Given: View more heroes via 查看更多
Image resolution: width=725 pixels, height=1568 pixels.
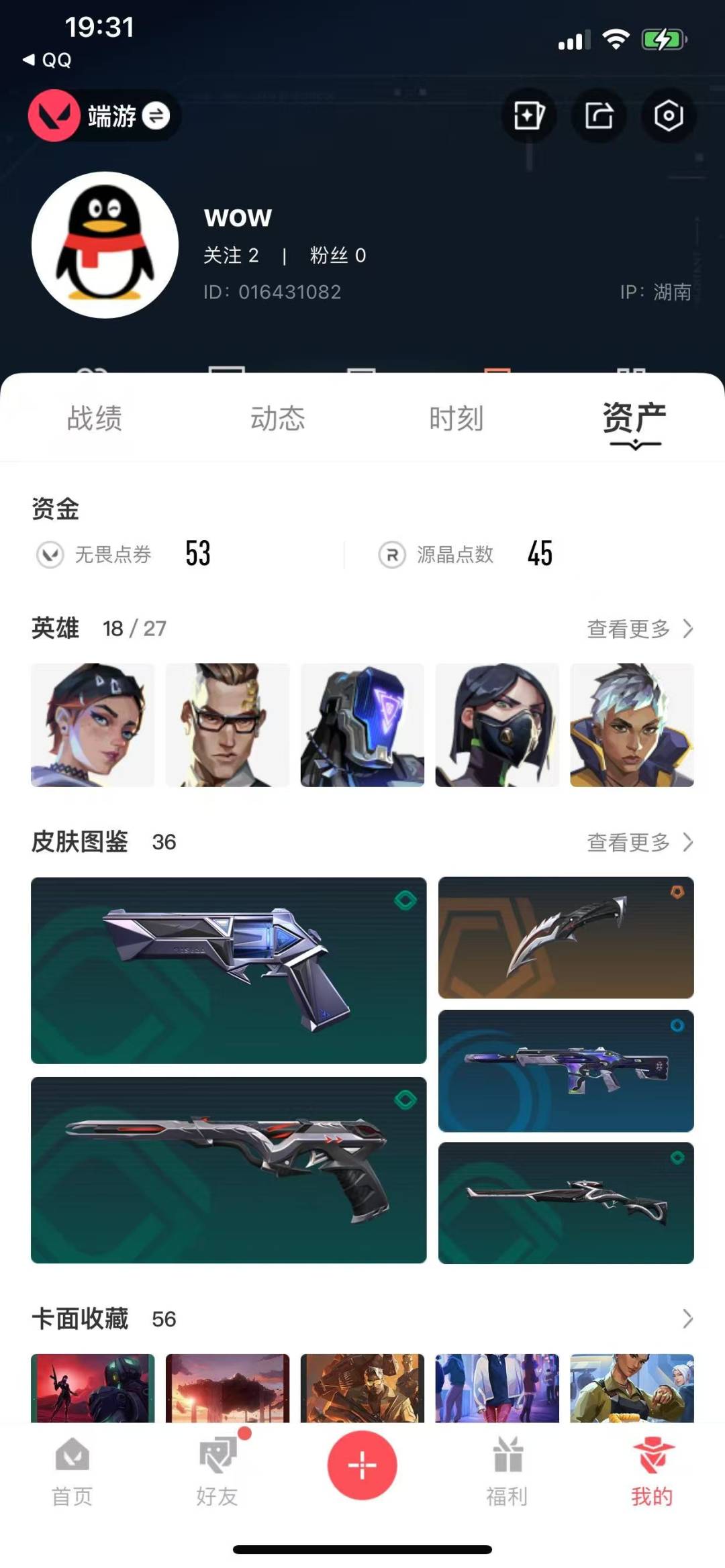Looking at the screenshot, I should click(639, 629).
